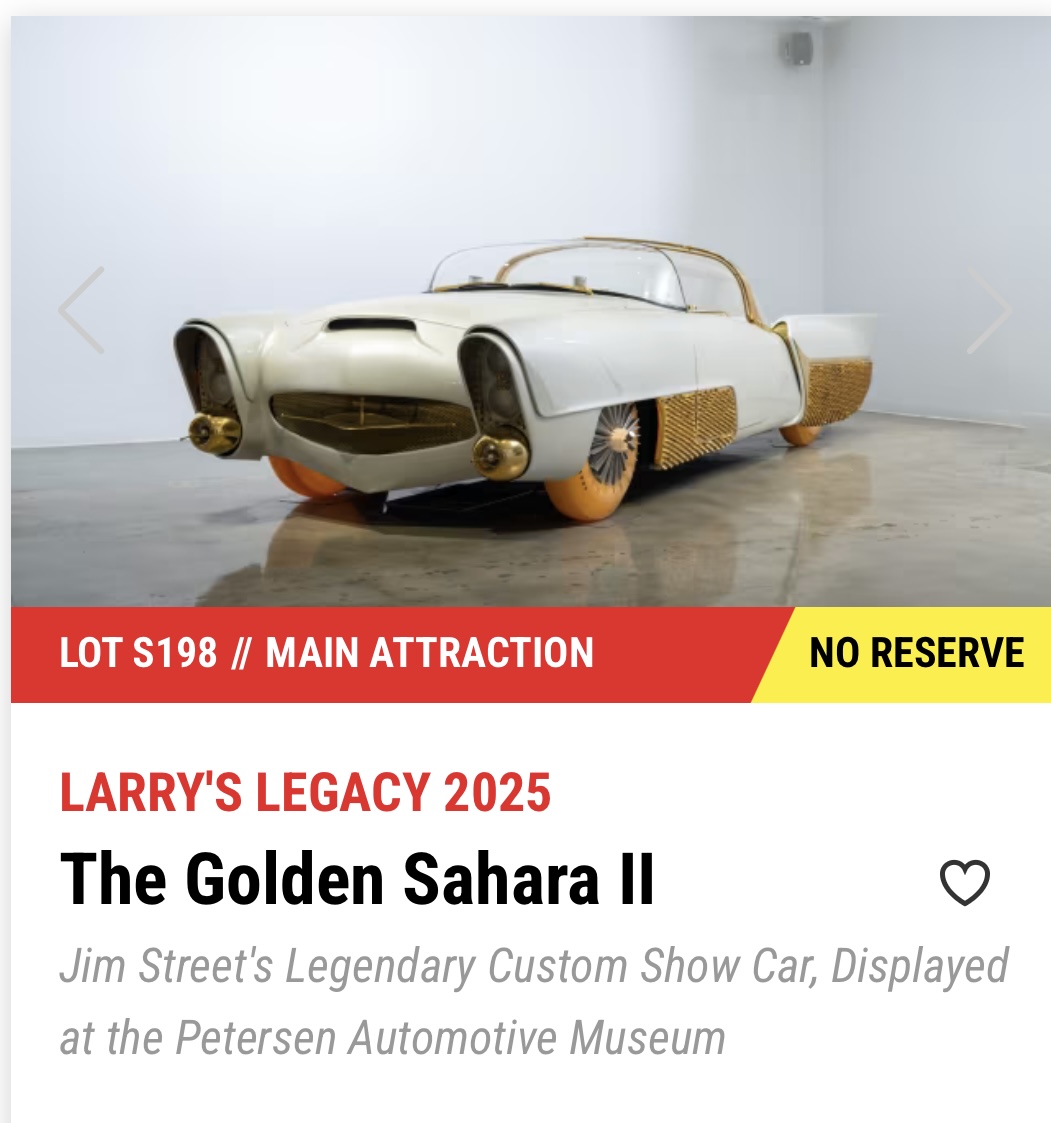Favorite The Golden Sahara II lot
The image size is (1051, 1123).
coord(964,883)
